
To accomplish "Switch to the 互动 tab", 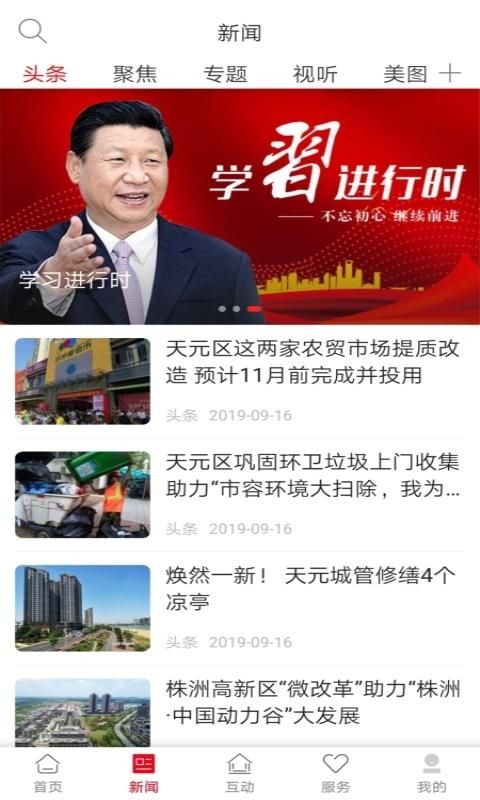I will point(240,773).
